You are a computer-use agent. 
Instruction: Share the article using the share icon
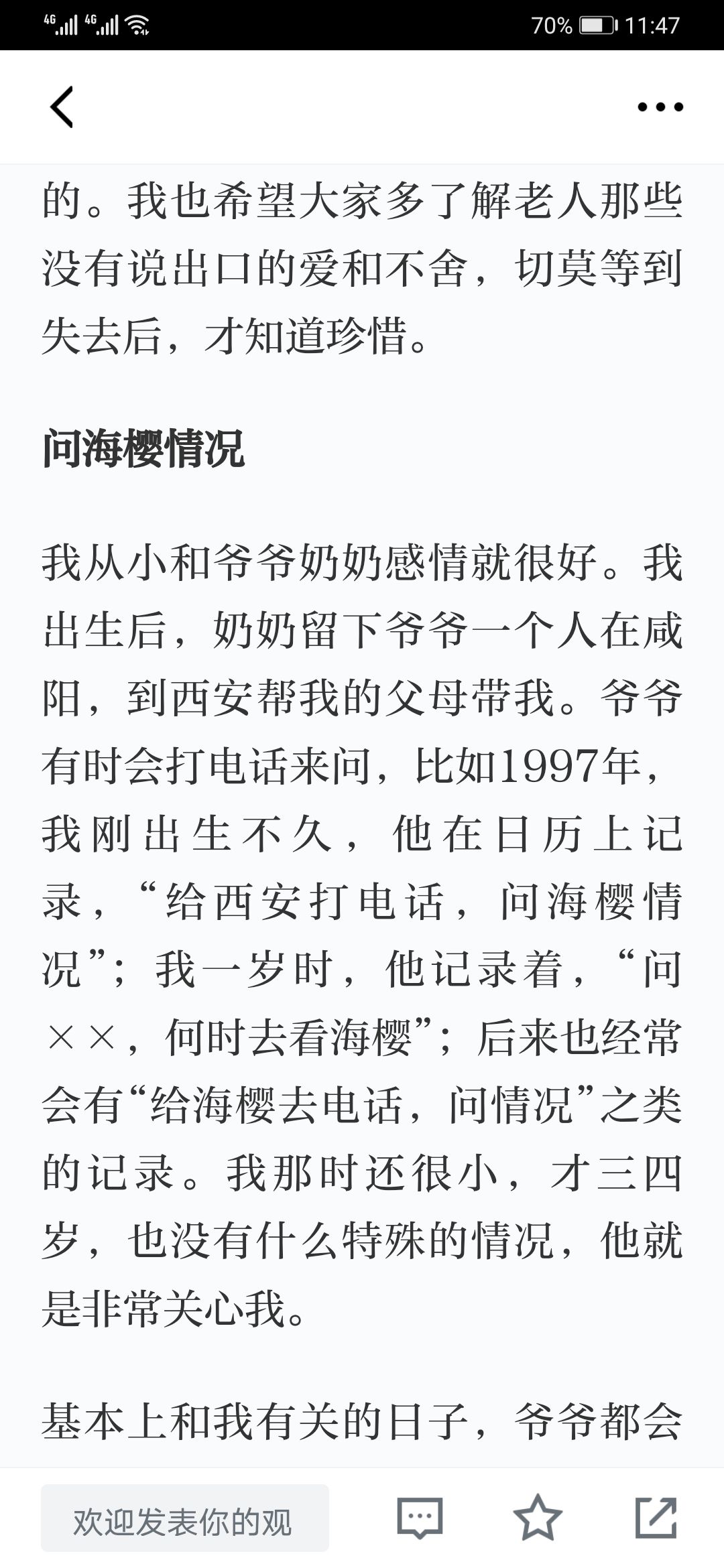pyautogui.click(x=656, y=1517)
